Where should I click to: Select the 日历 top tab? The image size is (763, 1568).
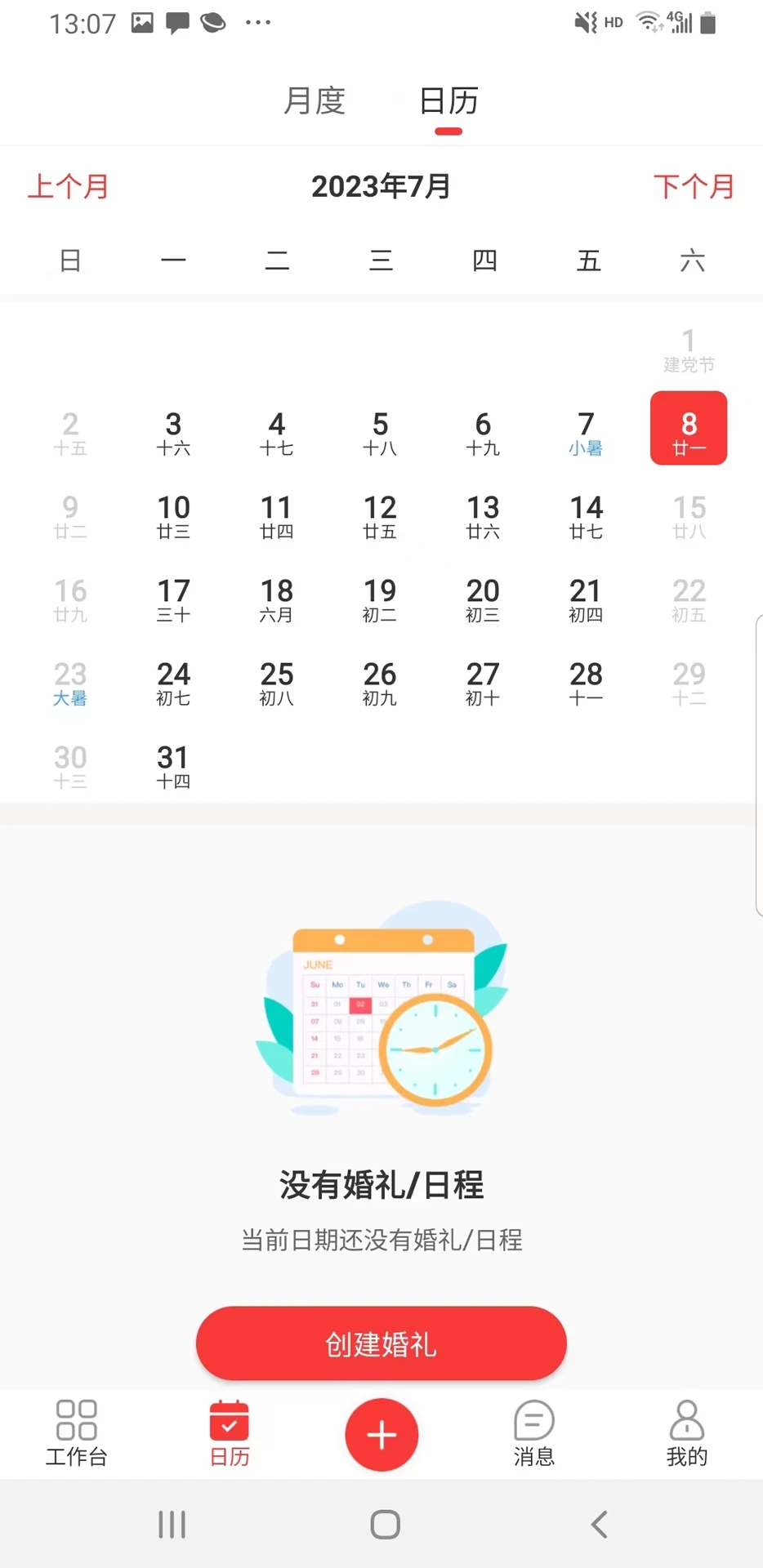coord(448,101)
